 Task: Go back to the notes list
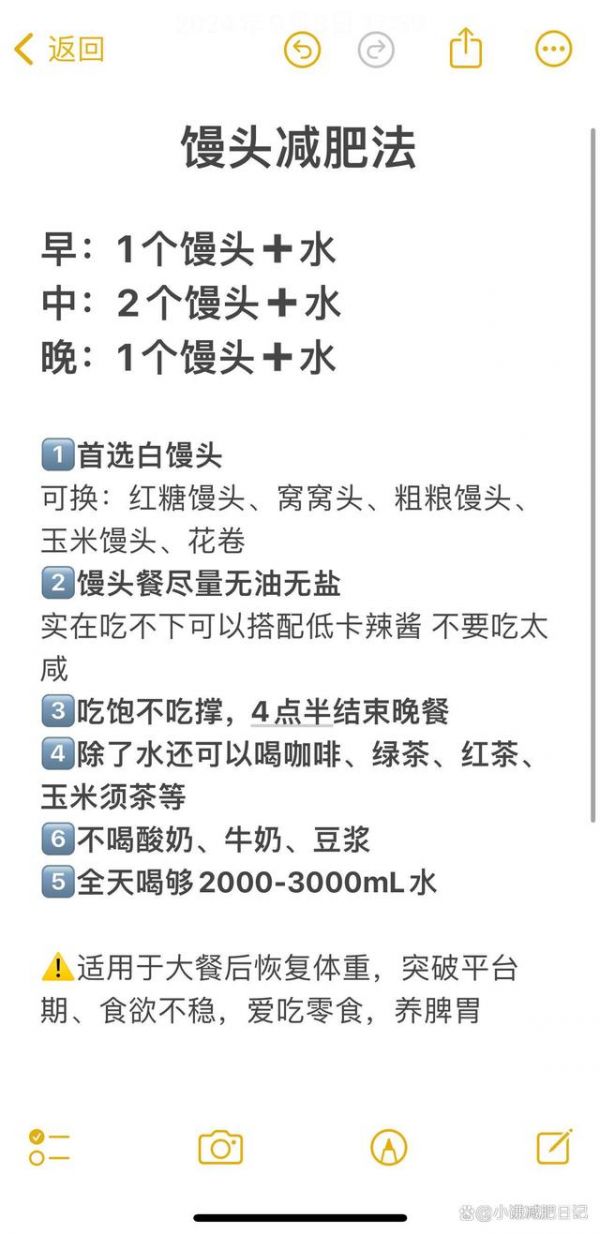(60, 49)
